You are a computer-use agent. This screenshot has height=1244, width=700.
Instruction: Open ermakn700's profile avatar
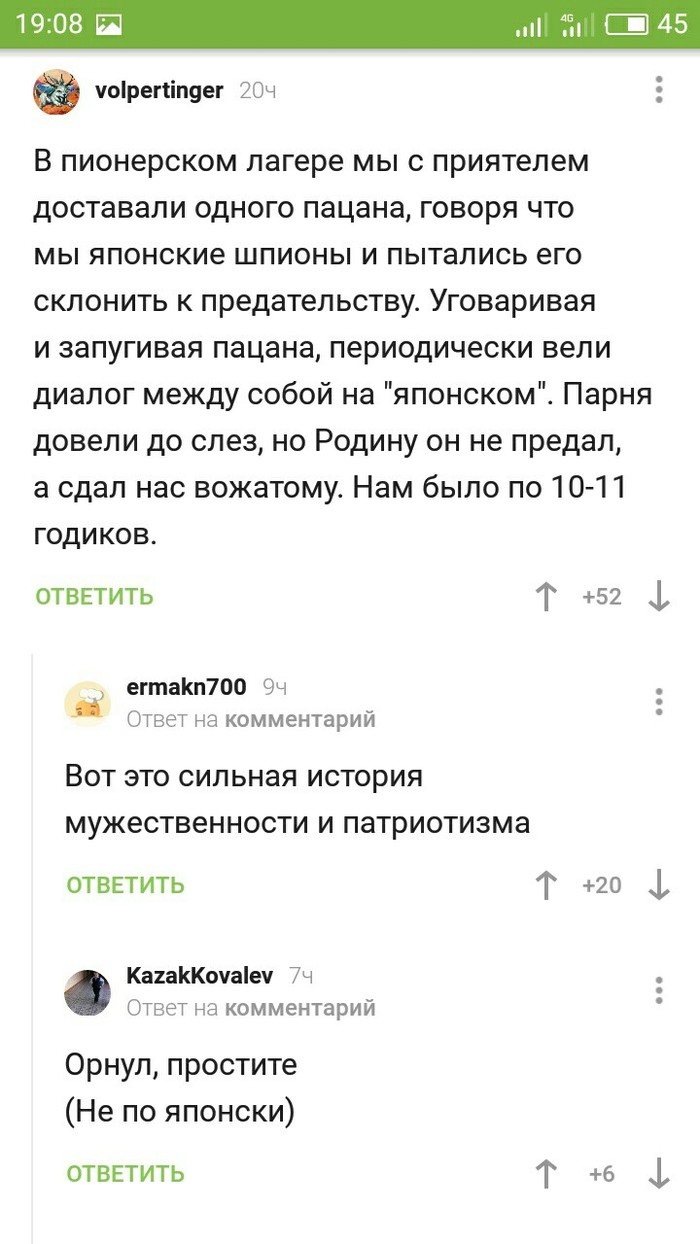pos(88,702)
